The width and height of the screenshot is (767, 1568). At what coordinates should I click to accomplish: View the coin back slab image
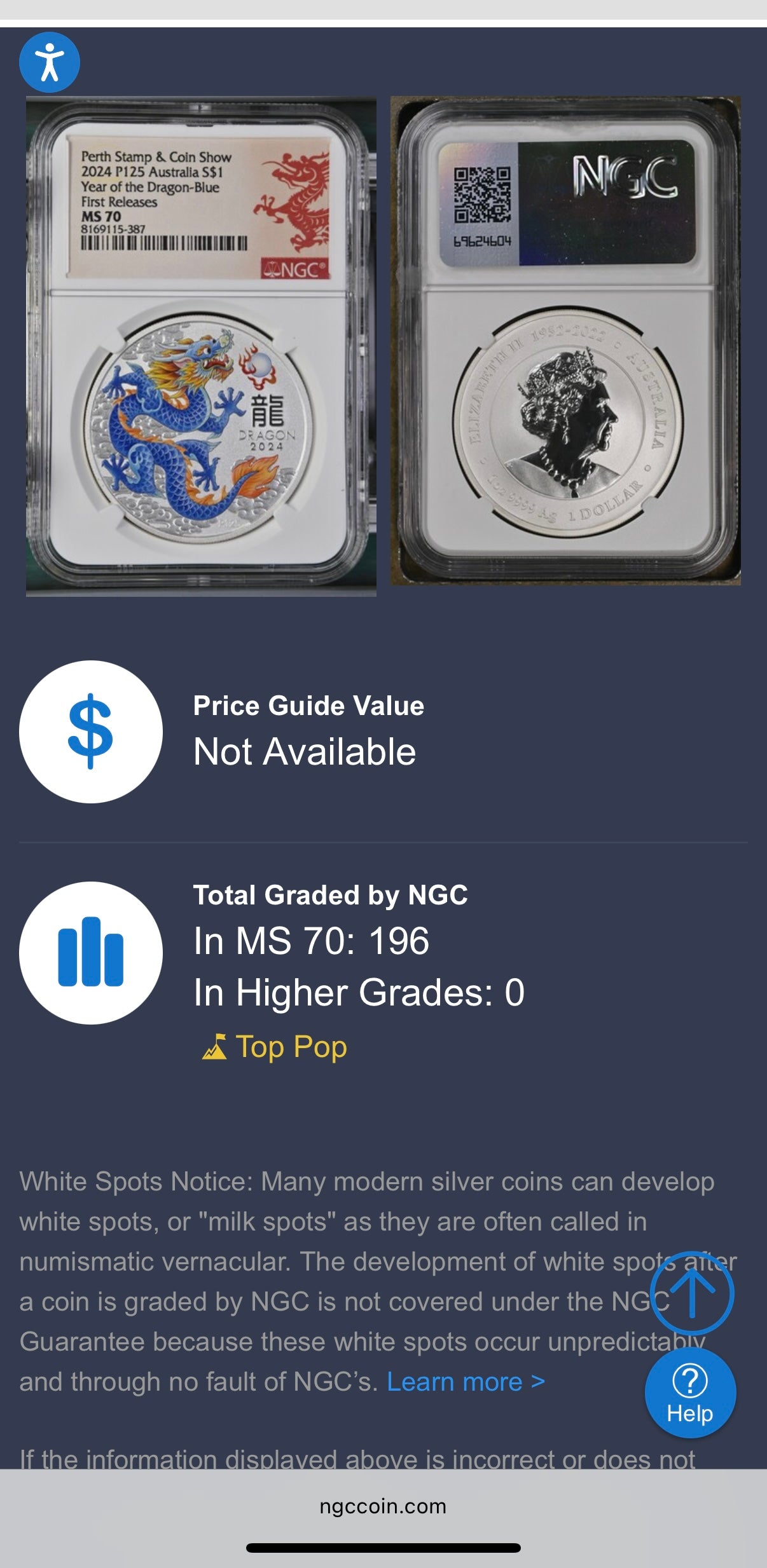(565, 341)
